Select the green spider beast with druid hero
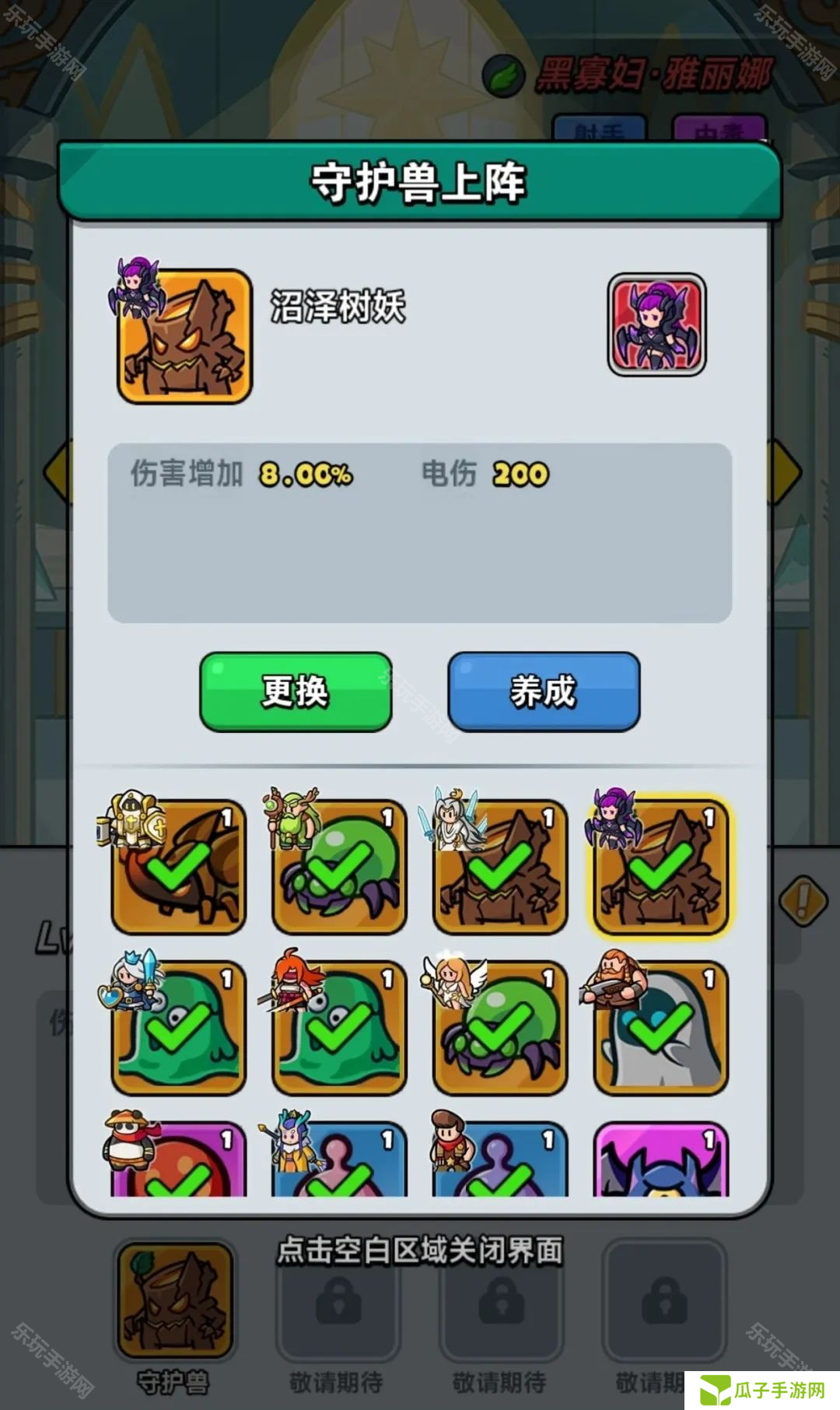840x1410 pixels. [x=339, y=867]
